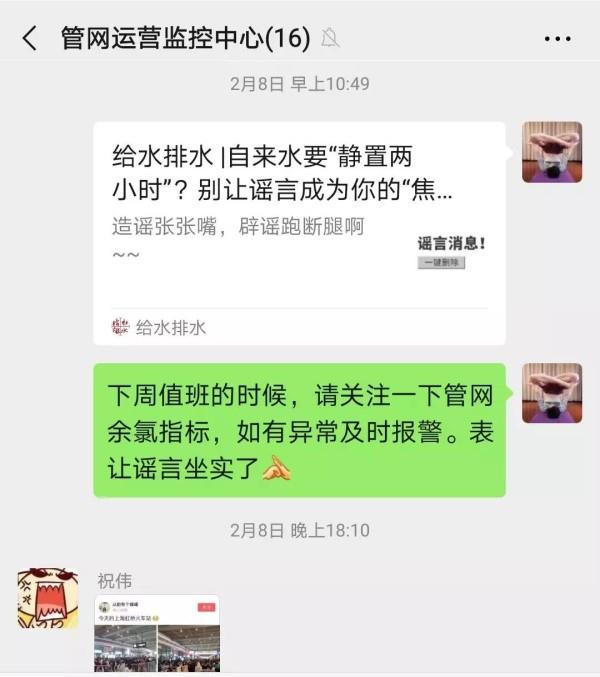Open the sender avatar beside the article card
This screenshot has width=600, height=677.
[551, 152]
